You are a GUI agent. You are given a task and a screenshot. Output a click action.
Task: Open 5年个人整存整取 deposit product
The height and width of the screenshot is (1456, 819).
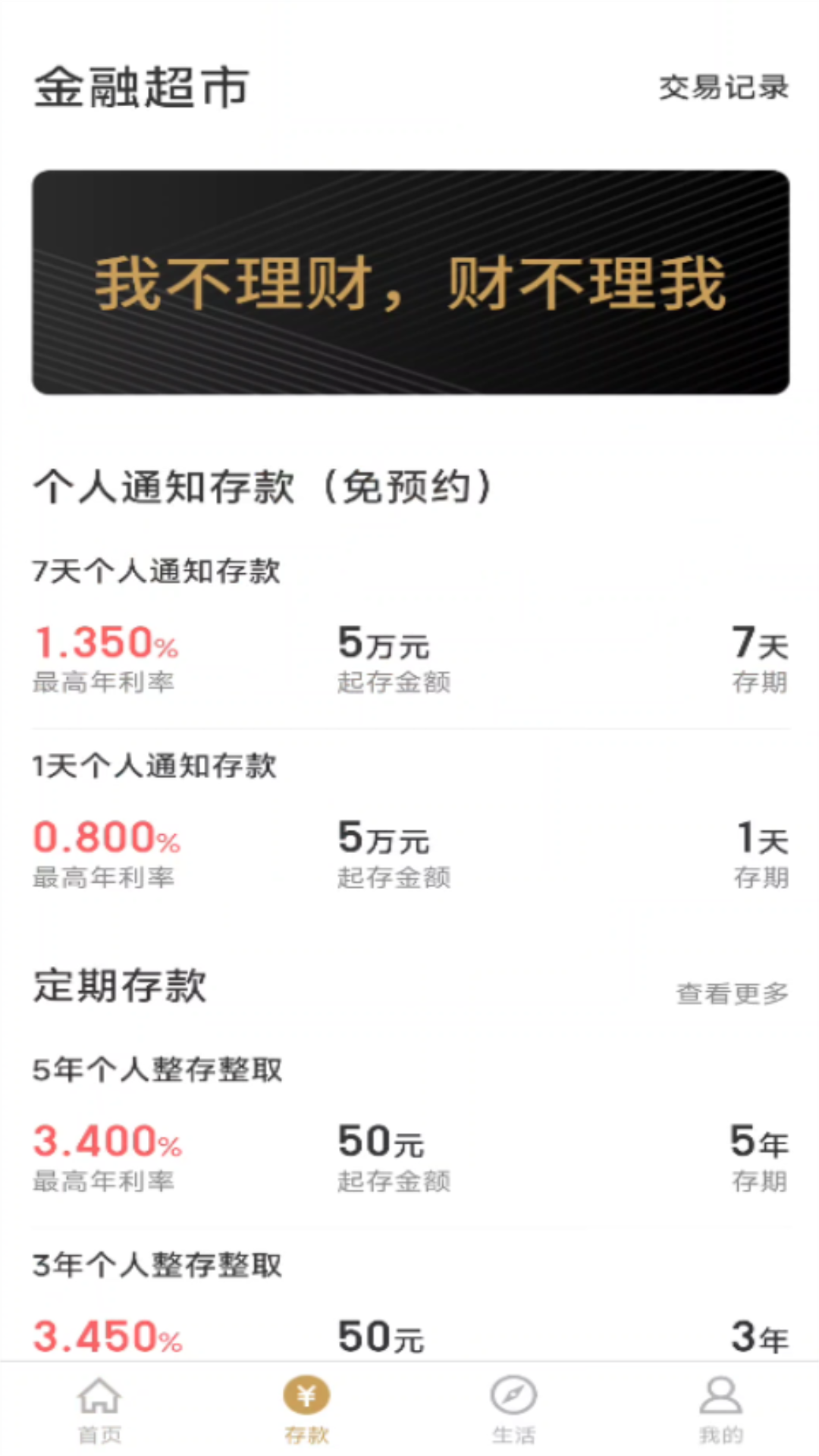(x=409, y=1130)
